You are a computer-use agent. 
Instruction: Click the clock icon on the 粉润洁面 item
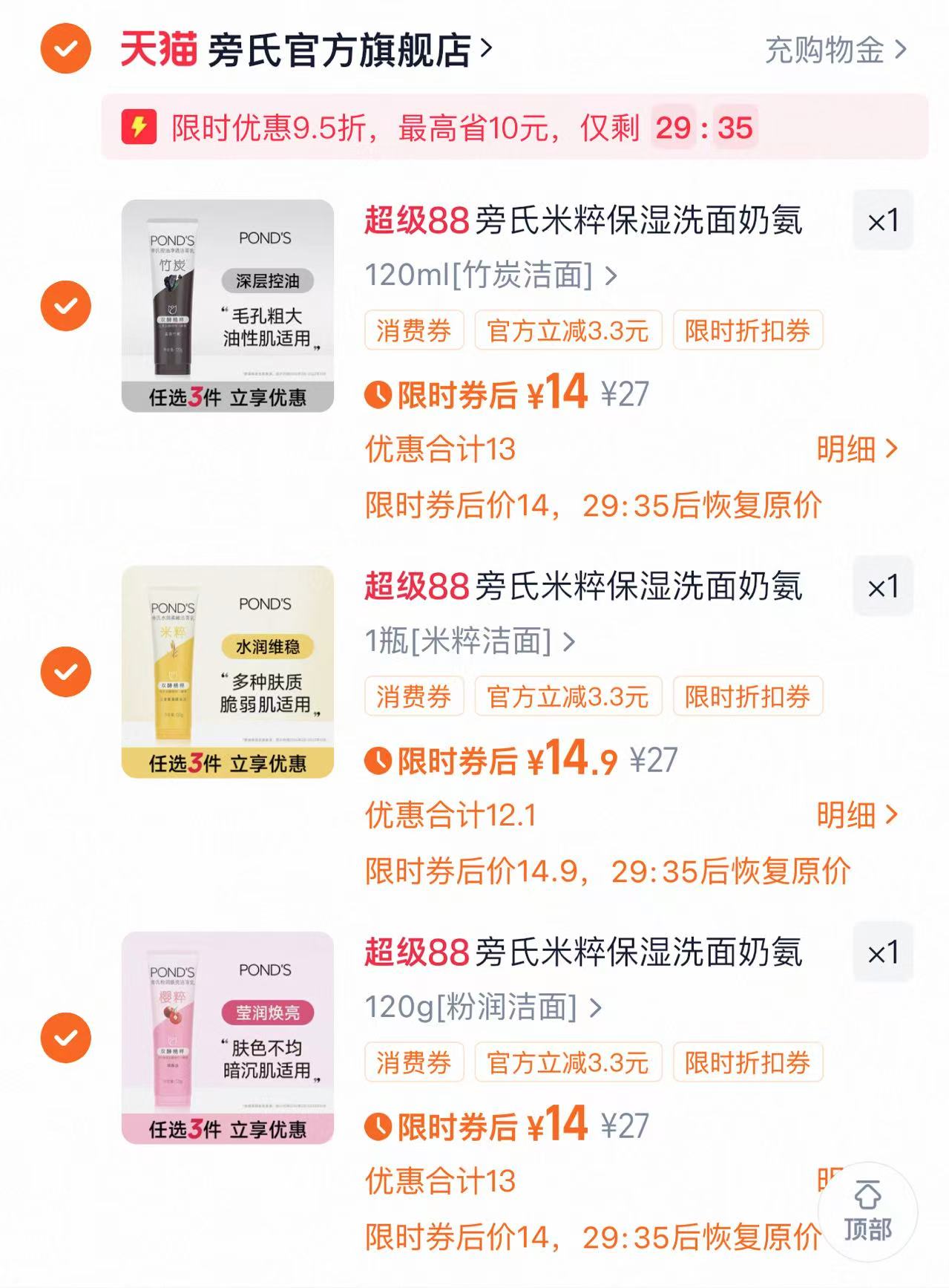(378, 1125)
